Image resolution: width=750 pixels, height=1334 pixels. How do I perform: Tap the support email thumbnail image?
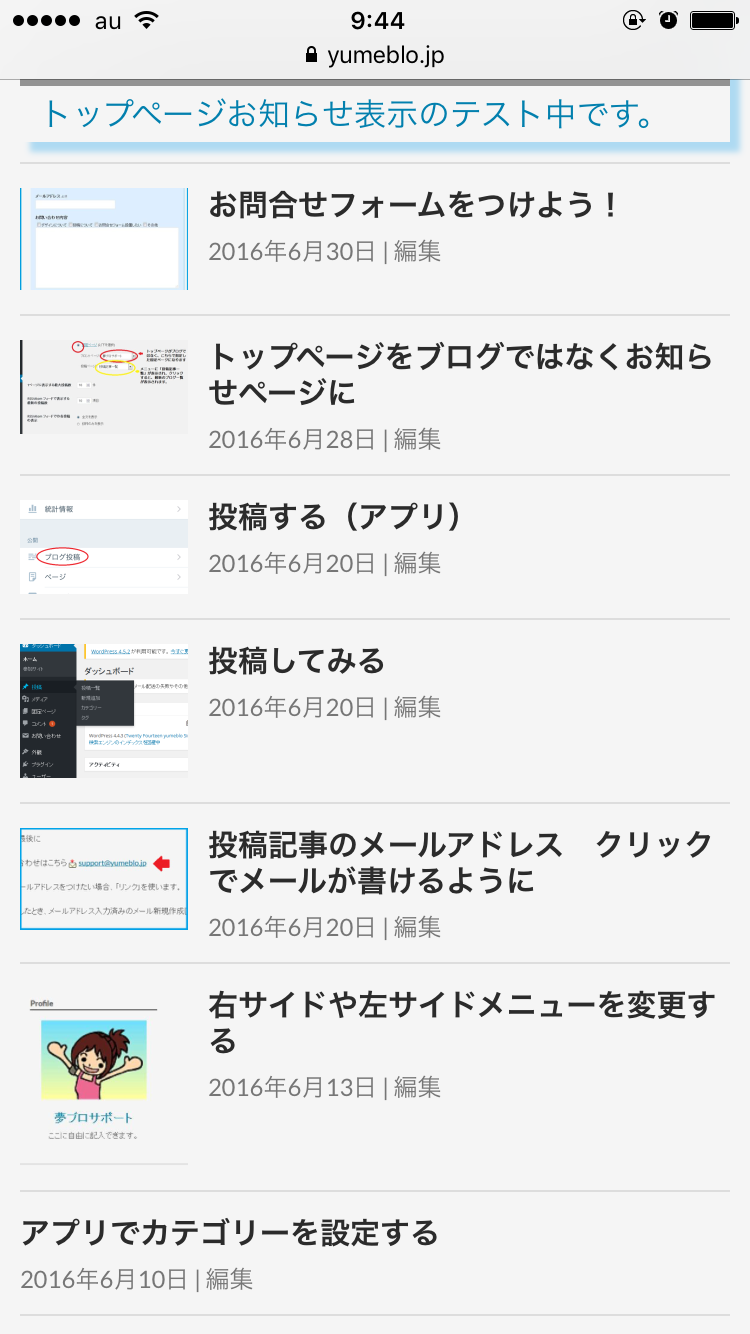click(104, 879)
